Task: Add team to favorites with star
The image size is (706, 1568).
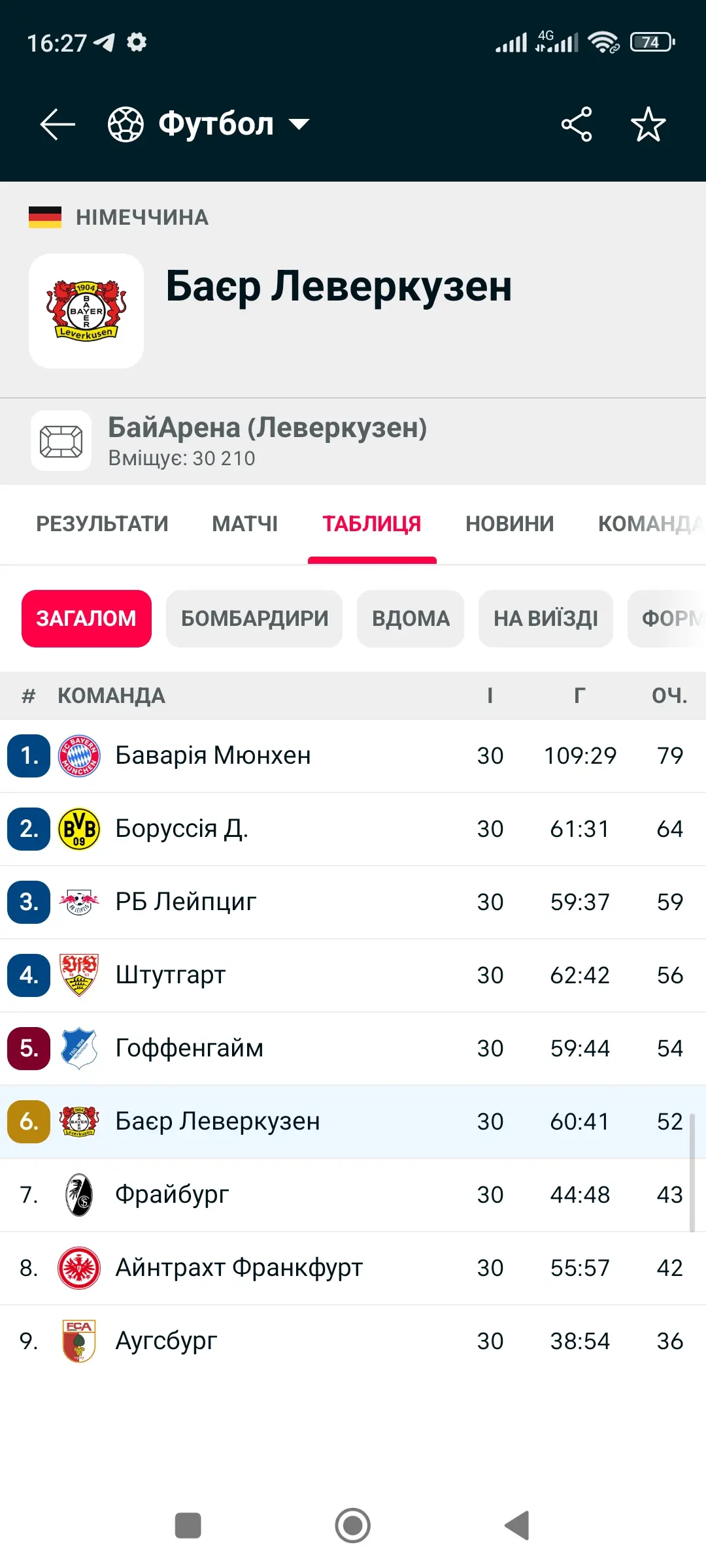Action: click(648, 124)
